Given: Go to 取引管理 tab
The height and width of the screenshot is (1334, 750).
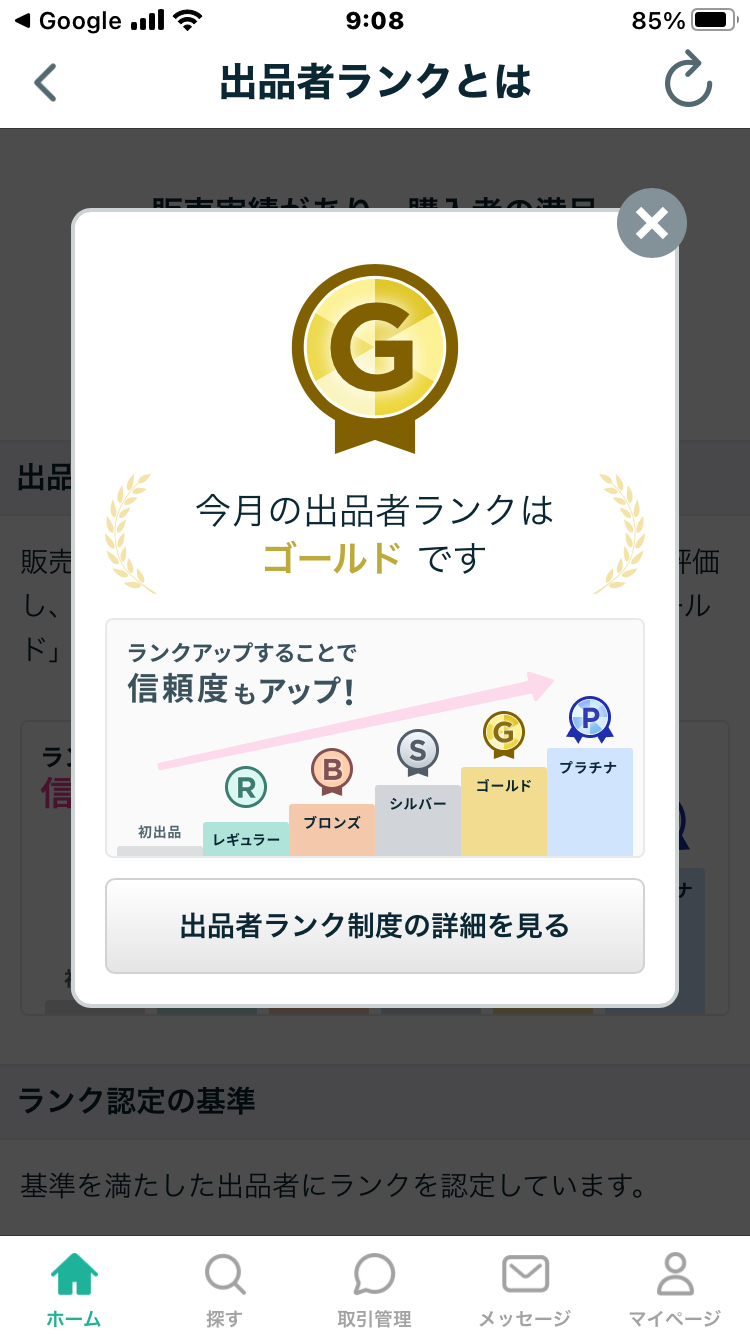Looking at the screenshot, I should [x=374, y=1288].
